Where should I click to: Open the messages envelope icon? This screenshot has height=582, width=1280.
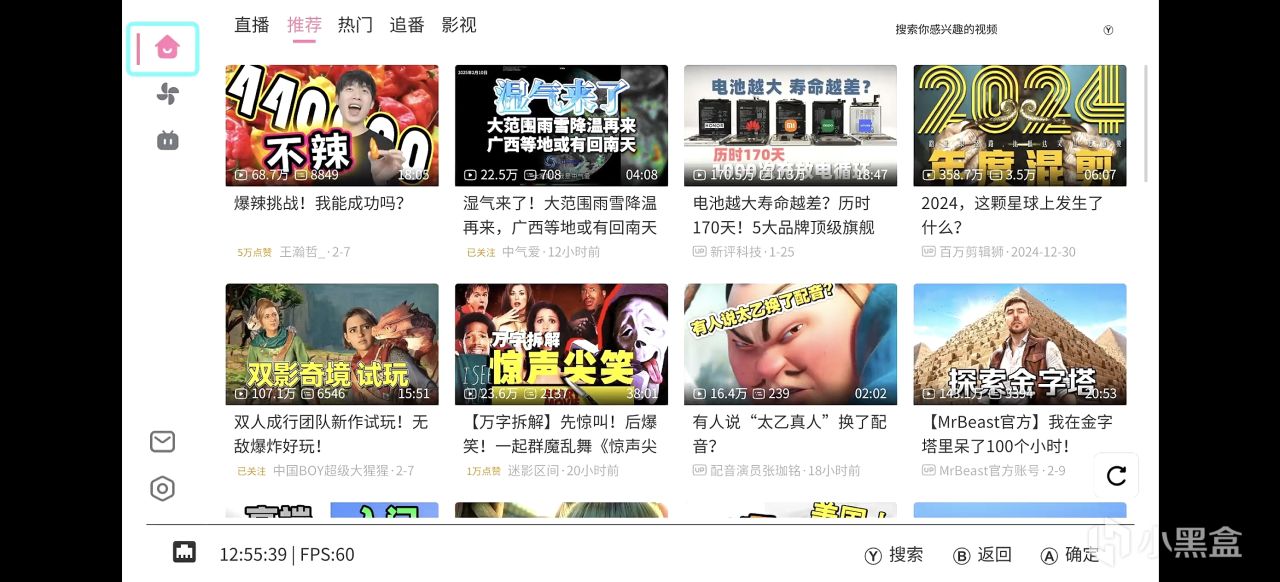pos(162,441)
